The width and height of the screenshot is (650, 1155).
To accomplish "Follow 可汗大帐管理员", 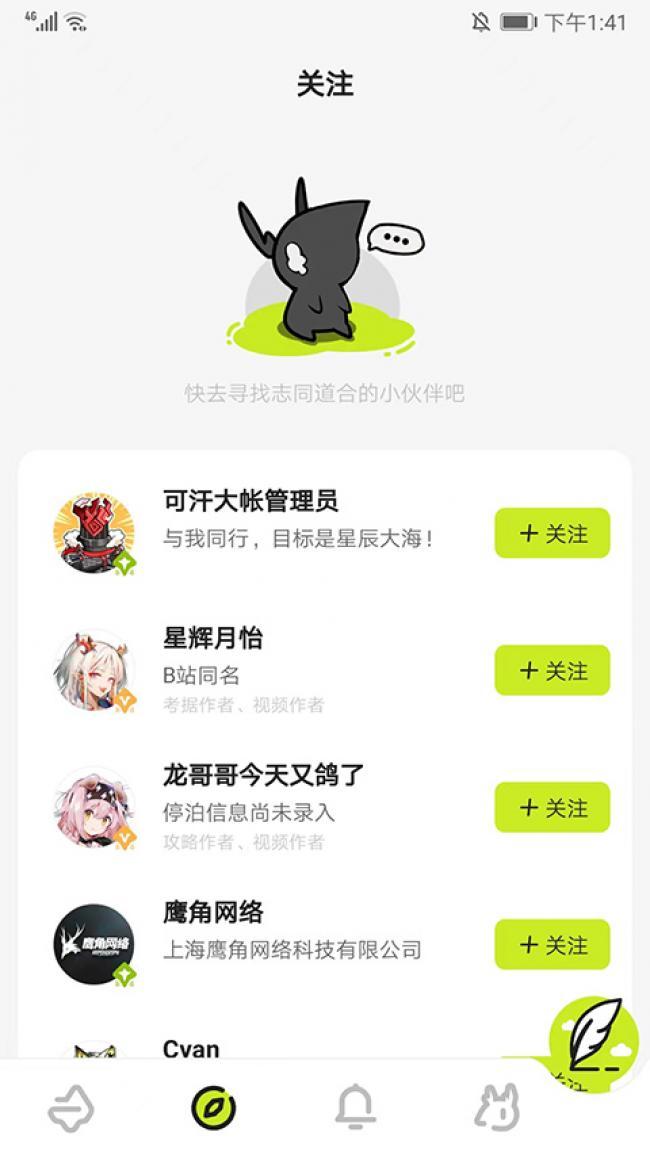I will click(552, 533).
